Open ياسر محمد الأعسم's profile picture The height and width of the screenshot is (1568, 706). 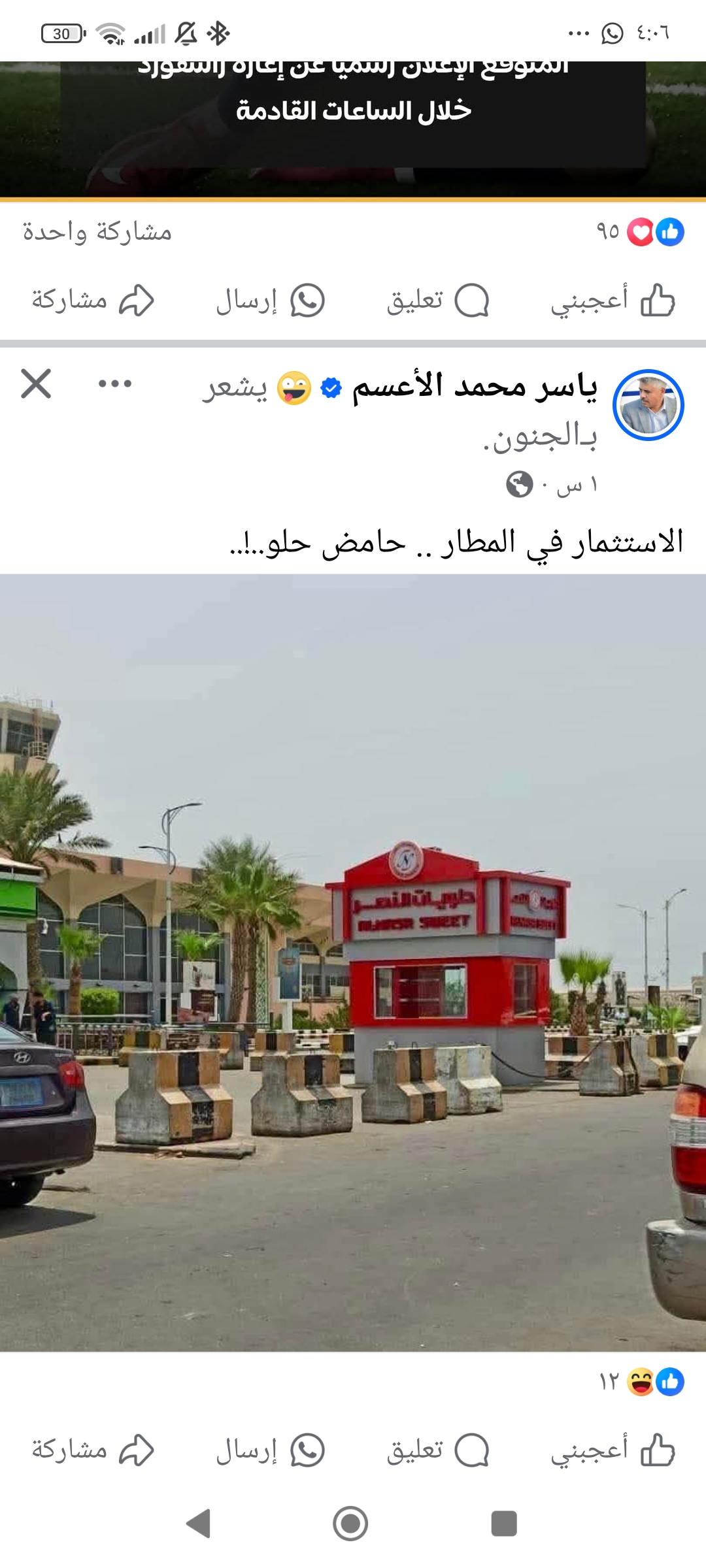tap(648, 405)
